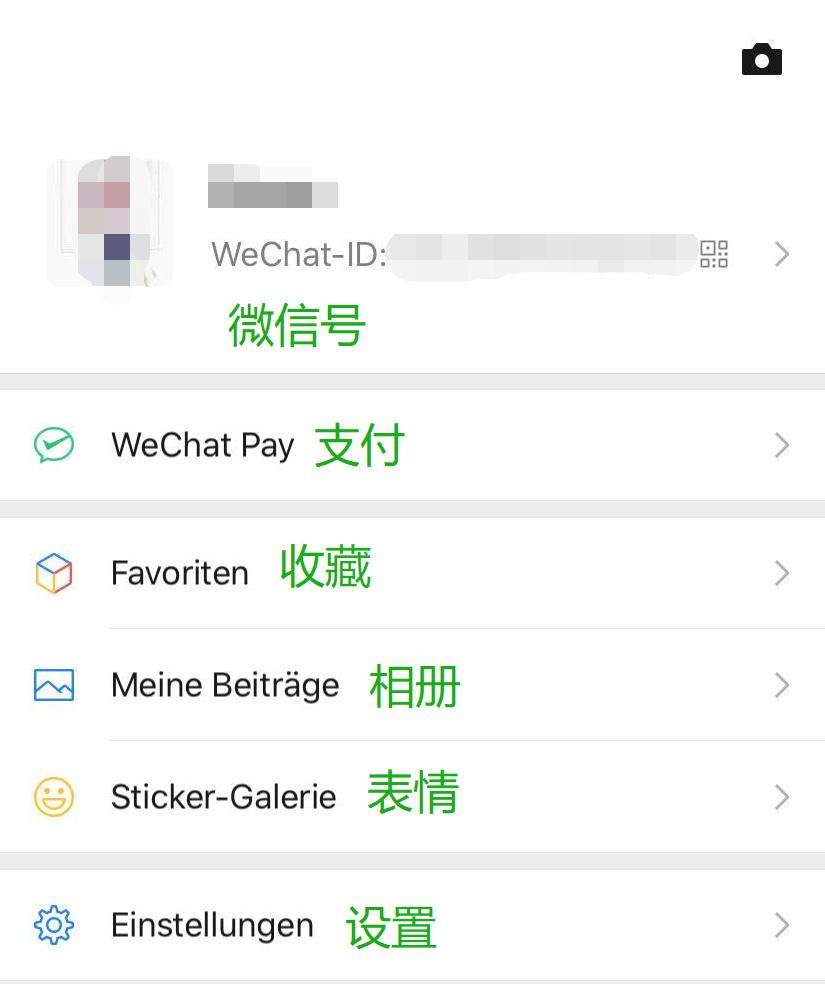Viewport: 825px width, 984px height.
Task: Open WeChat Pay entry
Action: [202, 445]
